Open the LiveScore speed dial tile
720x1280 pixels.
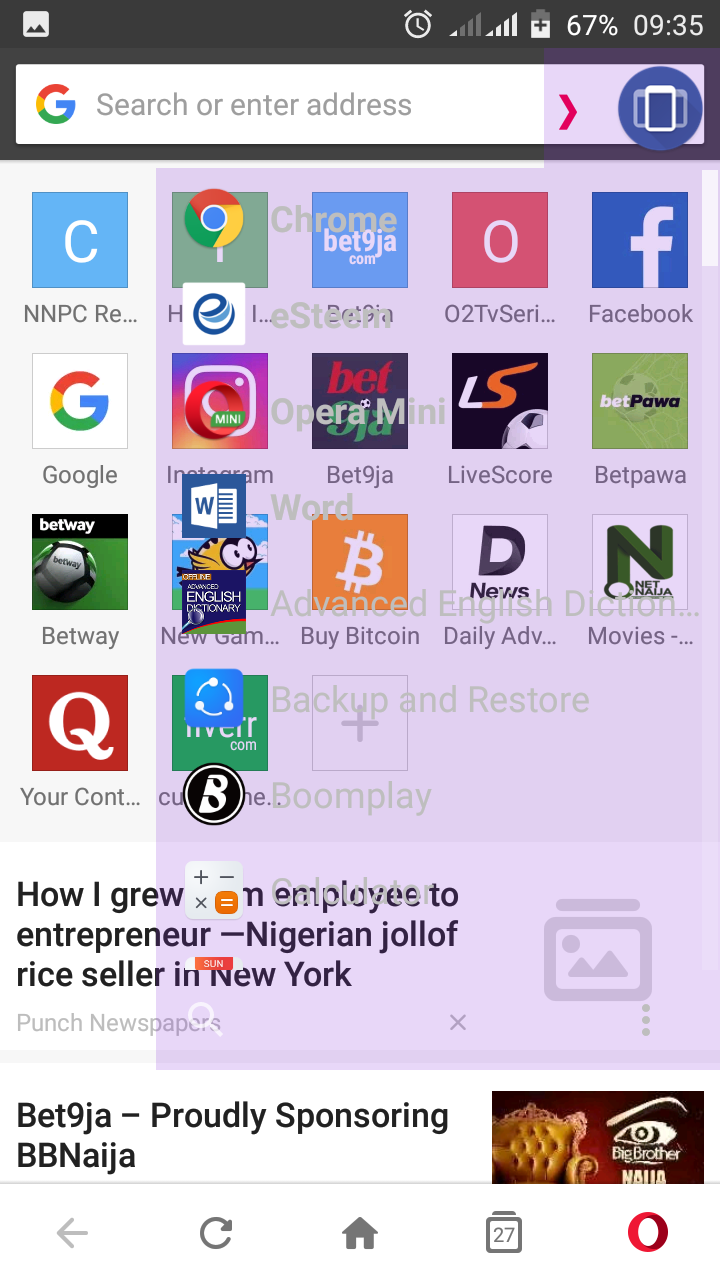click(x=500, y=401)
